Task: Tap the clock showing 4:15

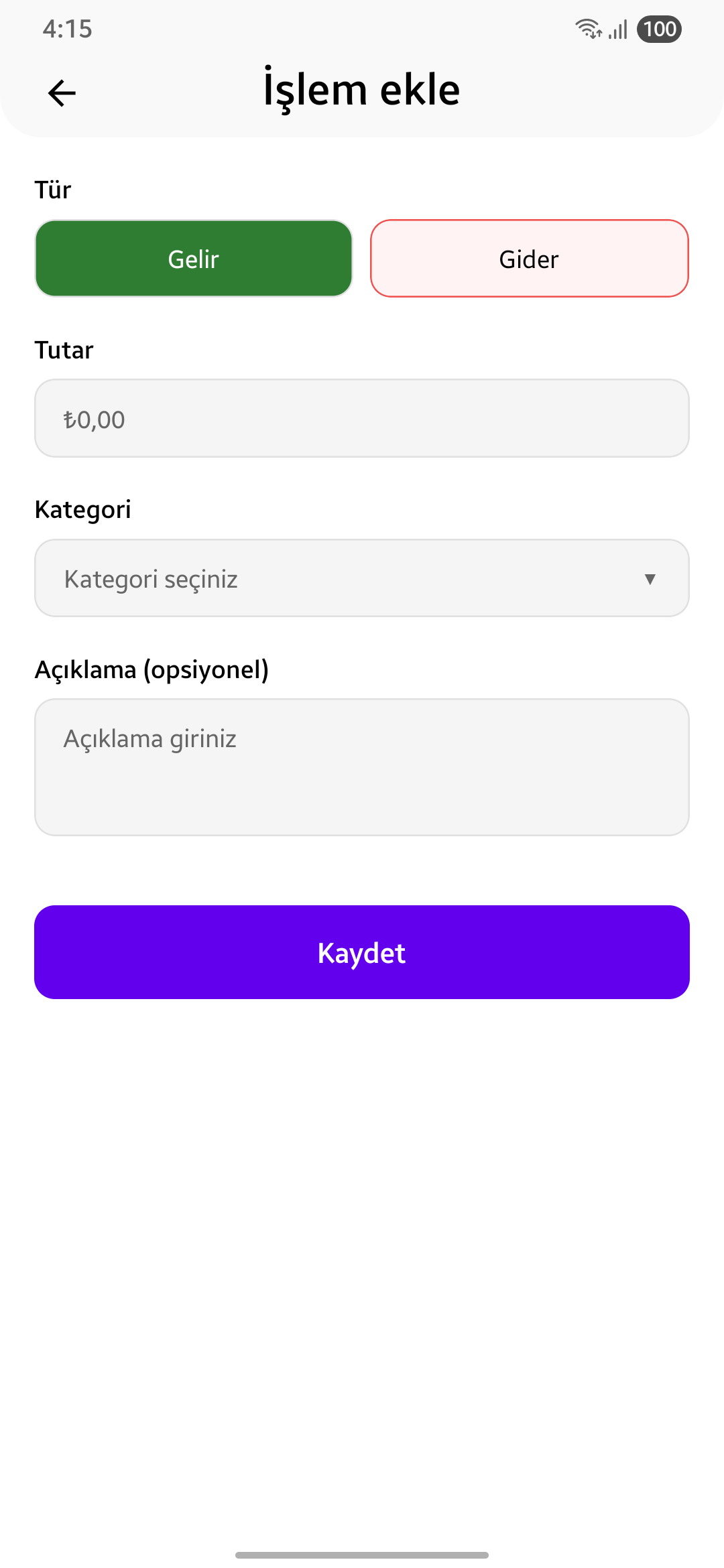Action: pos(67,29)
